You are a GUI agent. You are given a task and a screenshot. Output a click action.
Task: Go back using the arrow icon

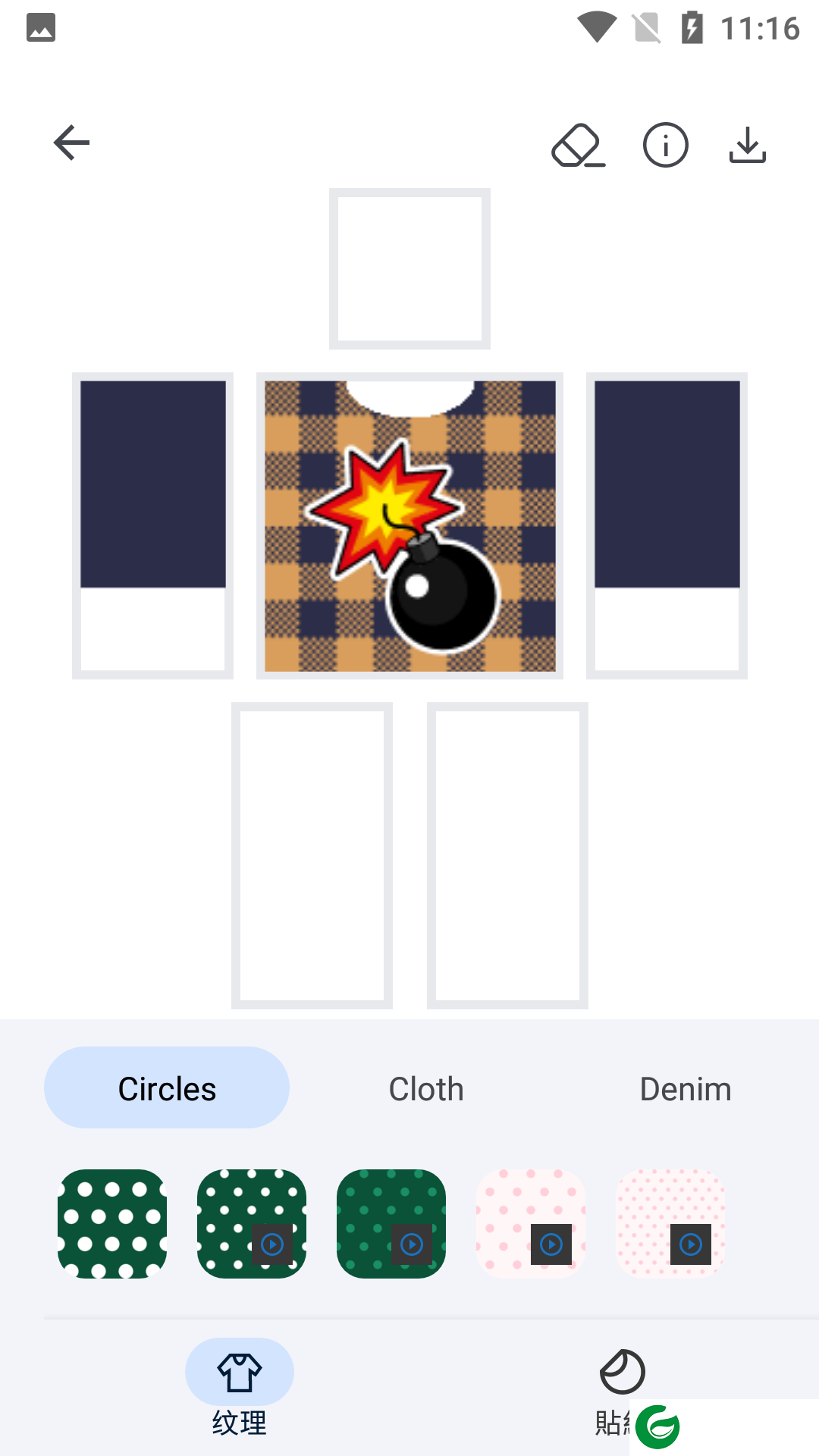coord(72,143)
